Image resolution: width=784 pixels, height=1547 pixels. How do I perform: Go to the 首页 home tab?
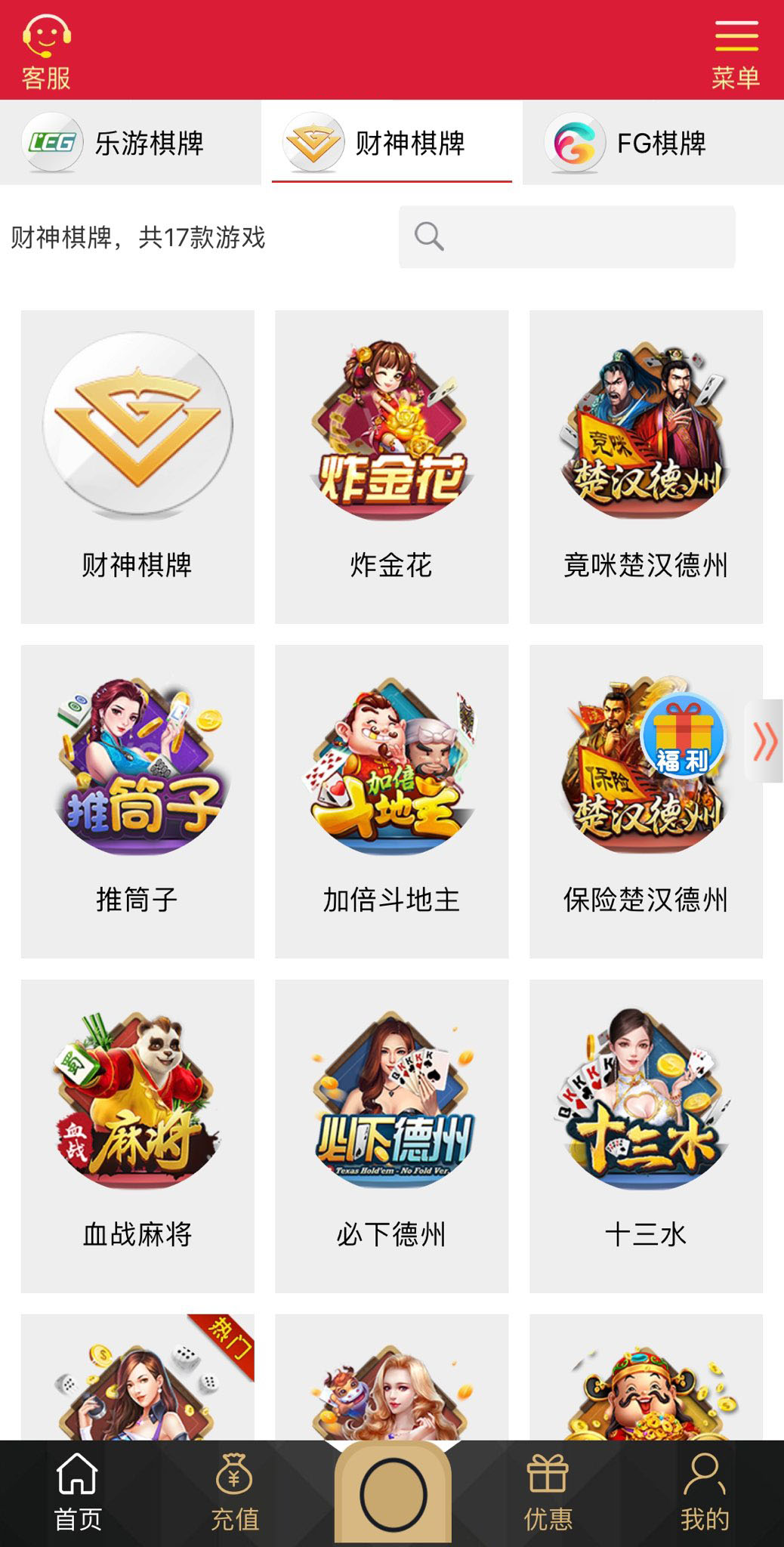[78, 1493]
